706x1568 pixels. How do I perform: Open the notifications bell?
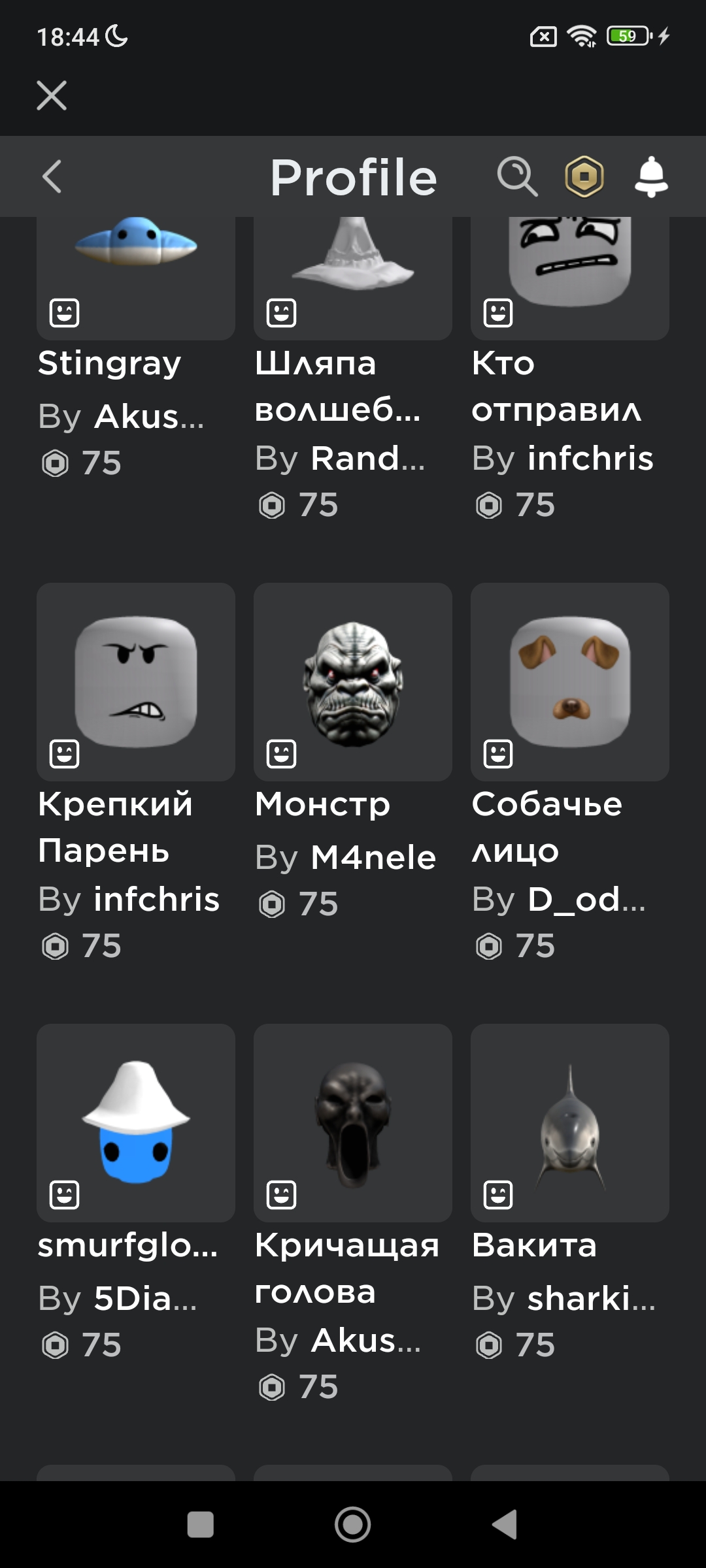point(651,176)
